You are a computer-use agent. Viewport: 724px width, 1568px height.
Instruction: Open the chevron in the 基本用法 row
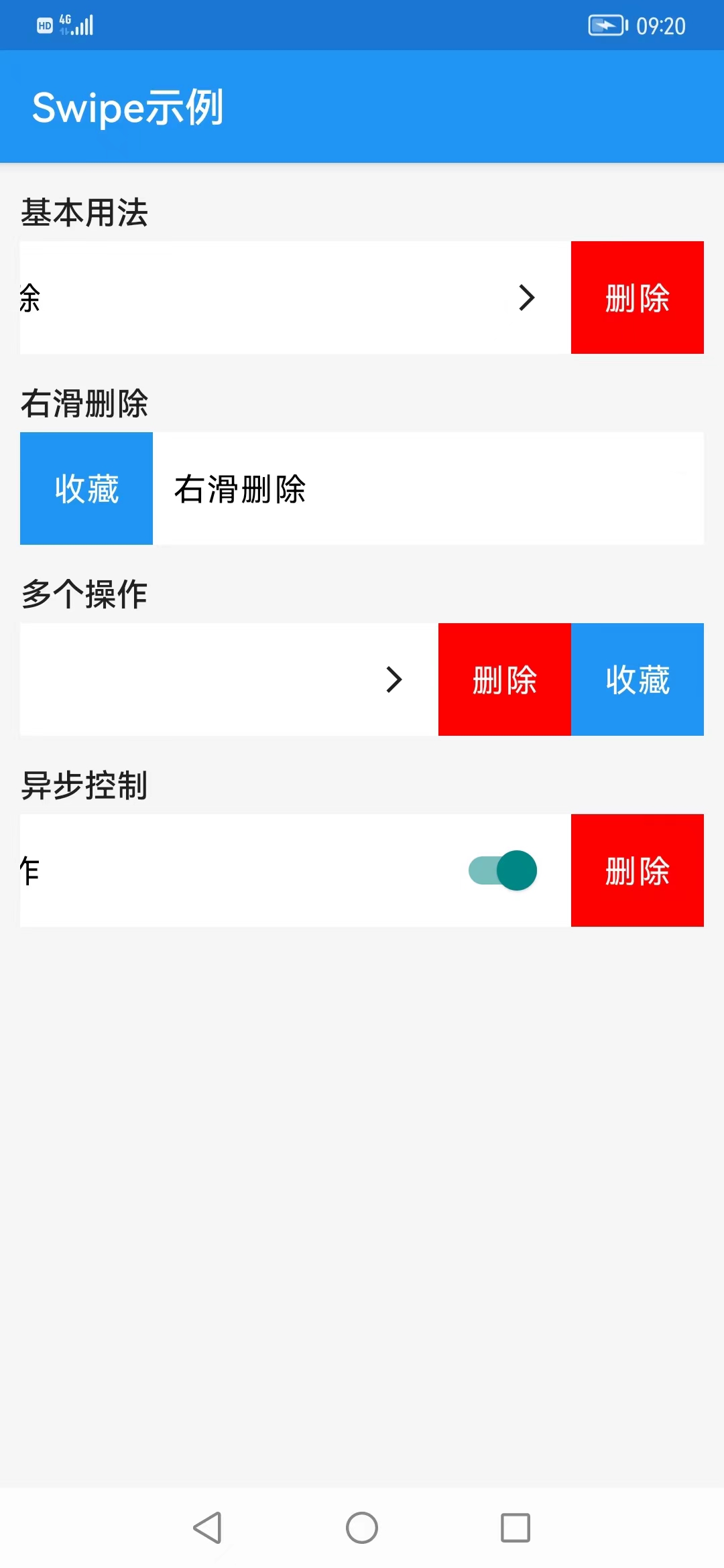(527, 298)
